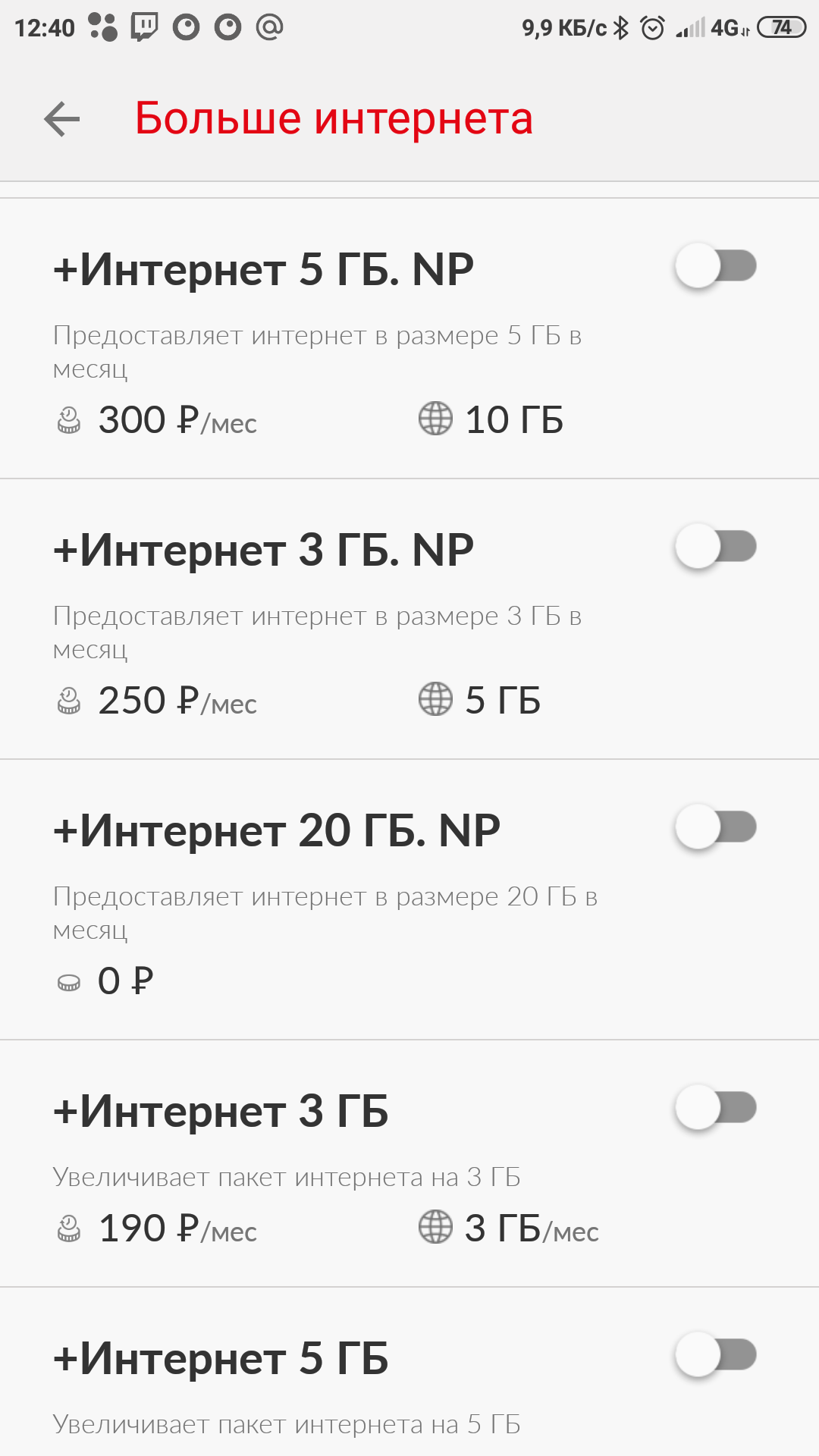Image resolution: width=819 pixels, height=1456 pixels.
Task: Turn on the +Интернет 3 ГБ. NP switch
Action: point(716,546)
